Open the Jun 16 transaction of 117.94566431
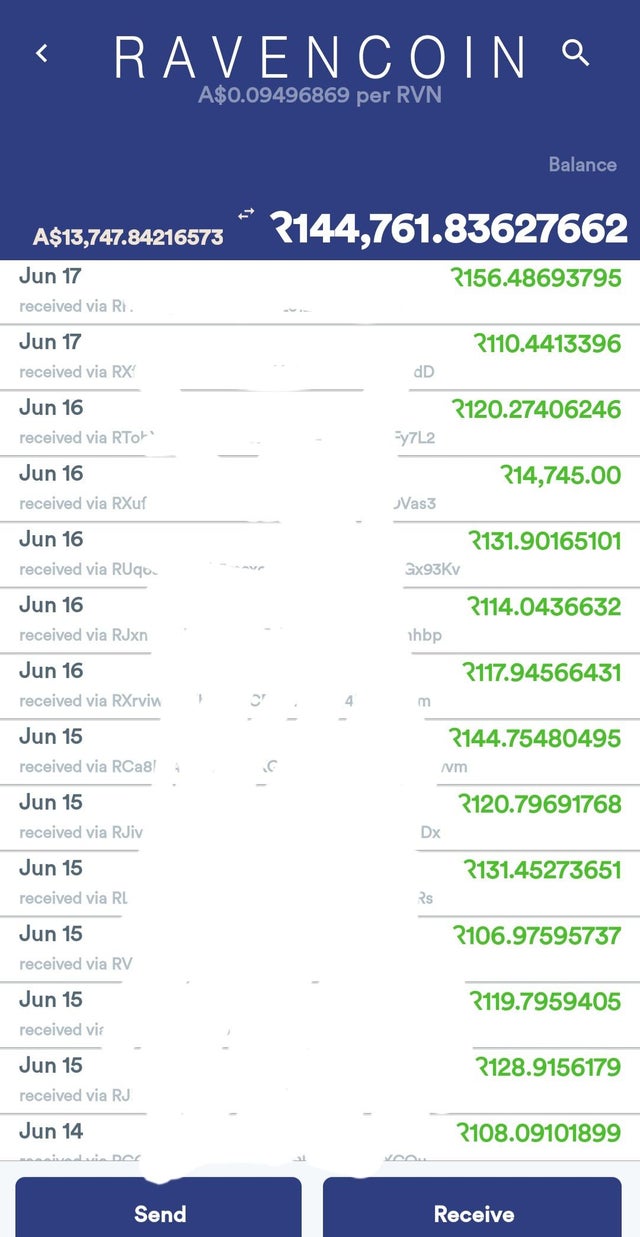The height and width of the screenshot is (1237, 640). [x=320, y=686]
